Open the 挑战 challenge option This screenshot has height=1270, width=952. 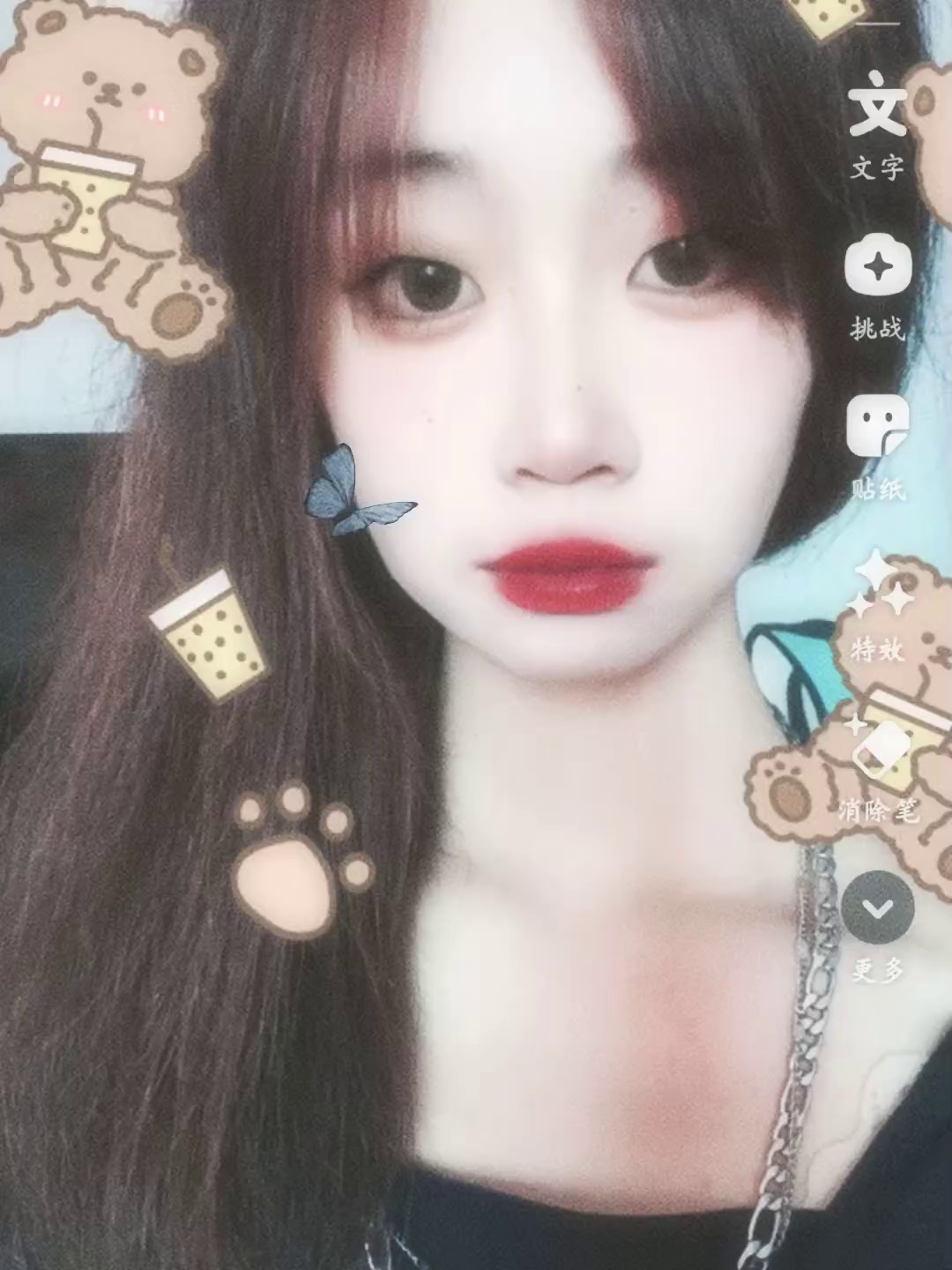click(877, 287)
